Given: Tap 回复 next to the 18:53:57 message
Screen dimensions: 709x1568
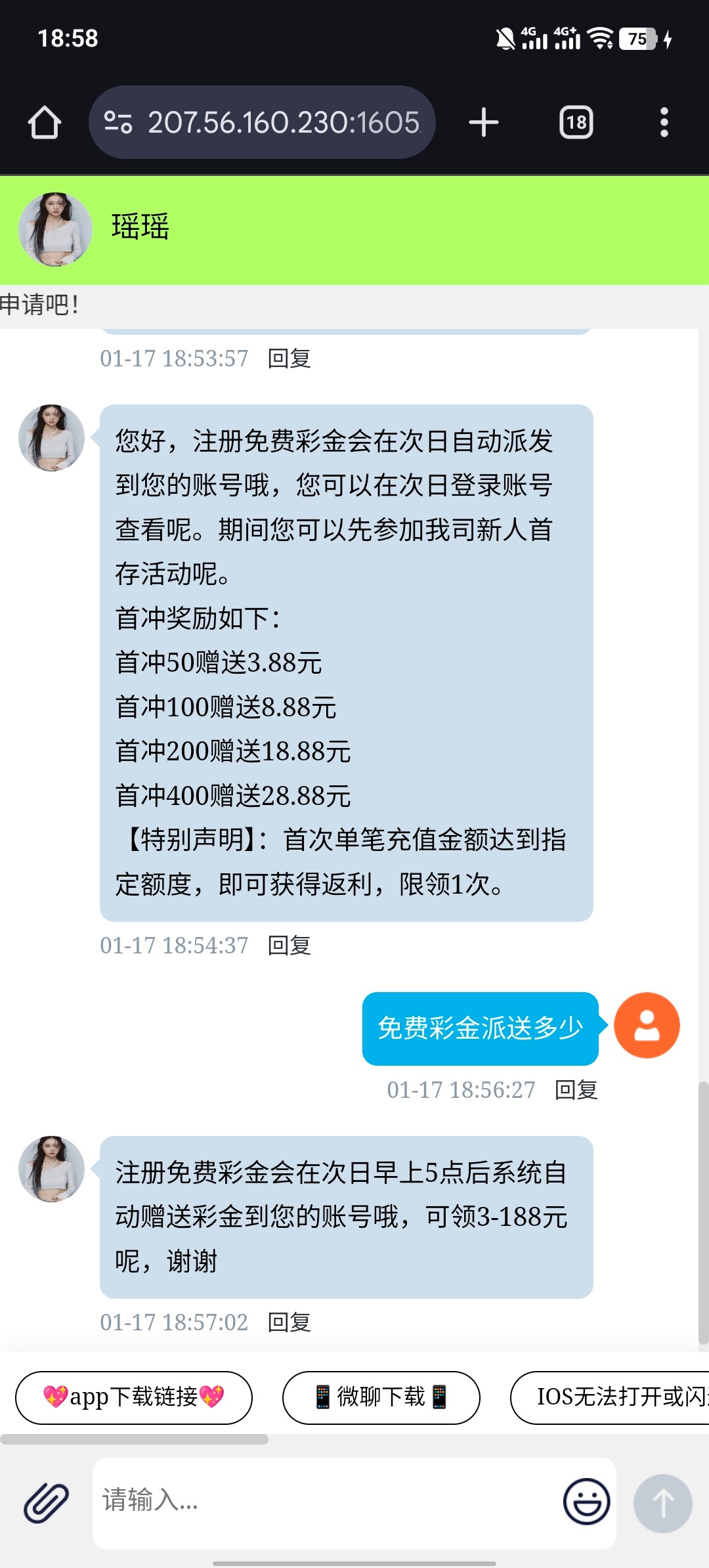Looking at the screenshot, I should (289, 359).
